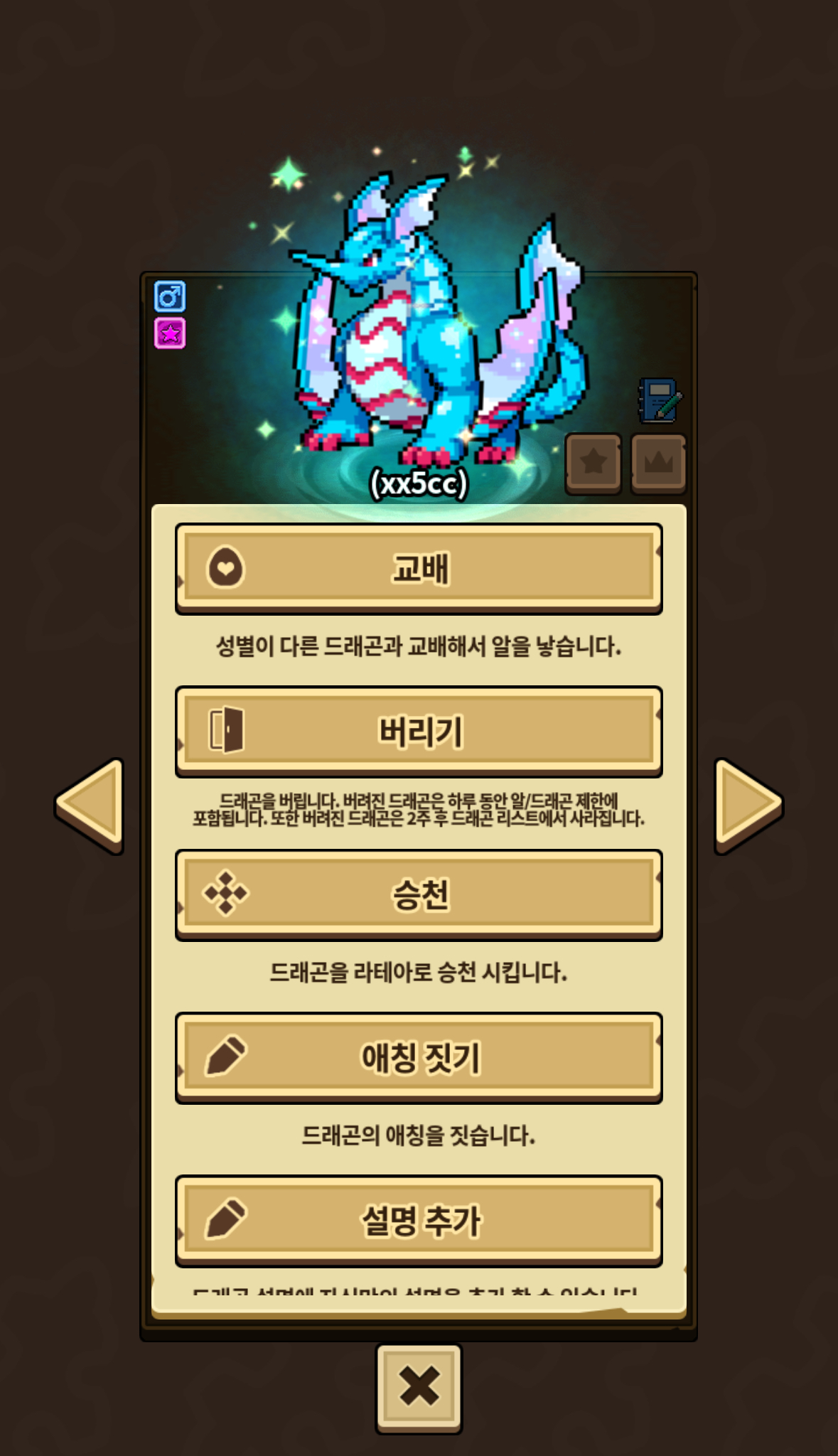Choose the 승천 ascend button
The width and height of the screenshot is (838, 1456).
click(419, 894)
